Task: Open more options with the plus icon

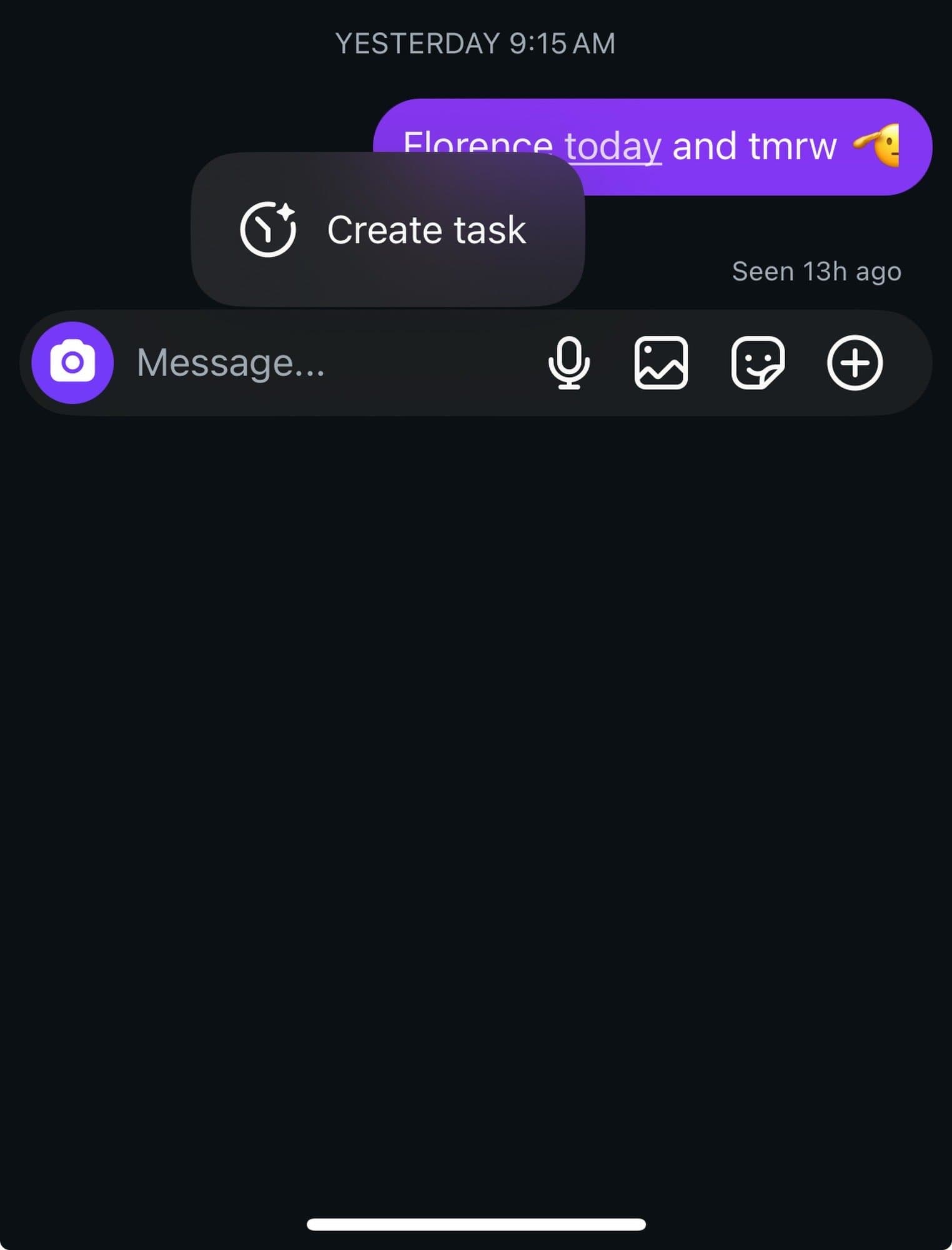Action: click(x=855, y=362)
